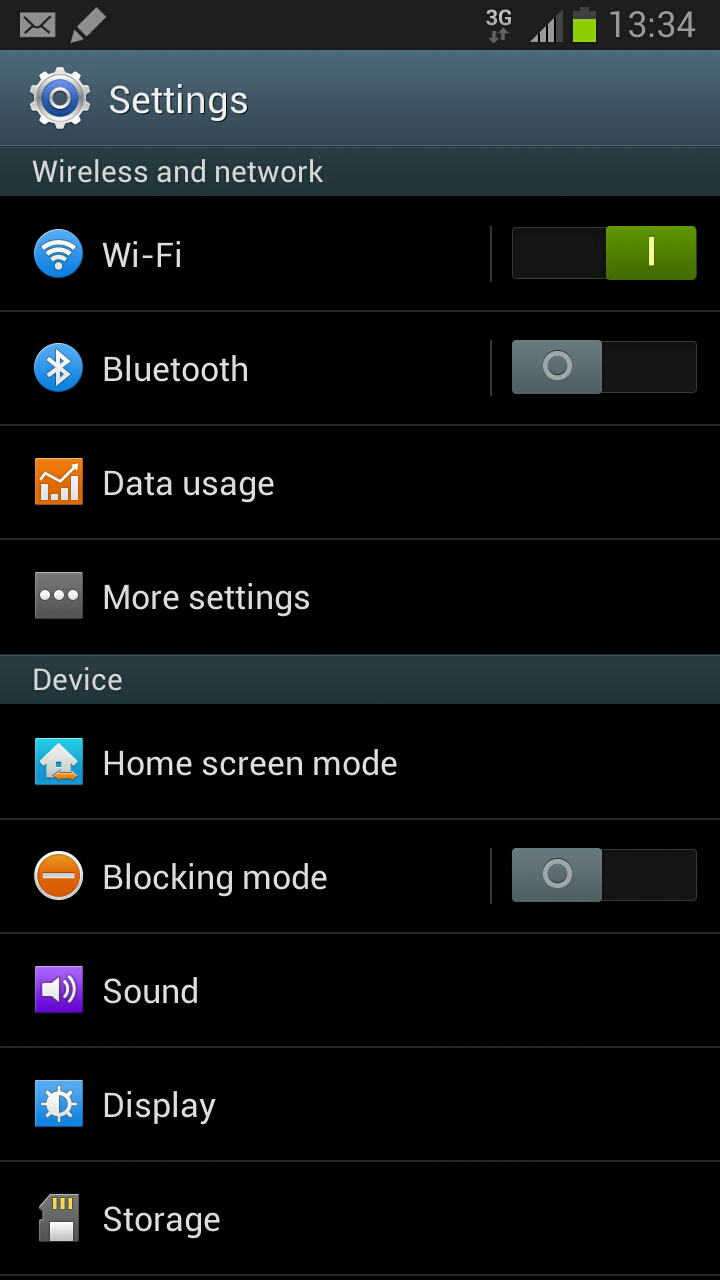Open Storage settings
This screenshot has width=720, height=1280.
(x=360, y=1219)
